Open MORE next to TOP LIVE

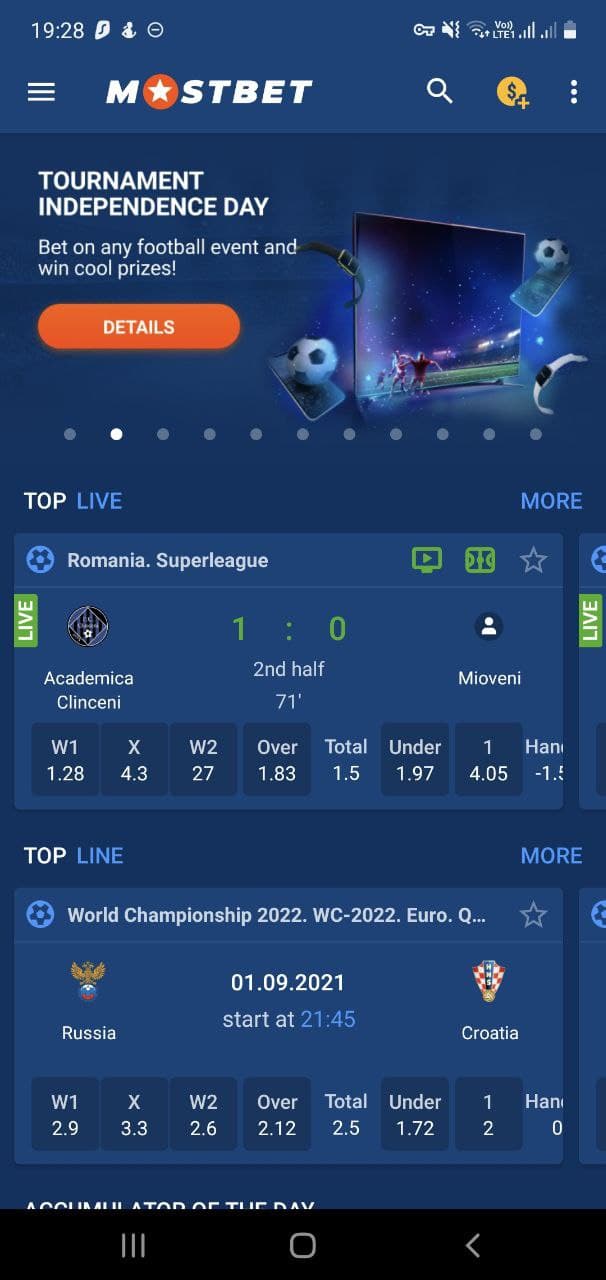551,501
